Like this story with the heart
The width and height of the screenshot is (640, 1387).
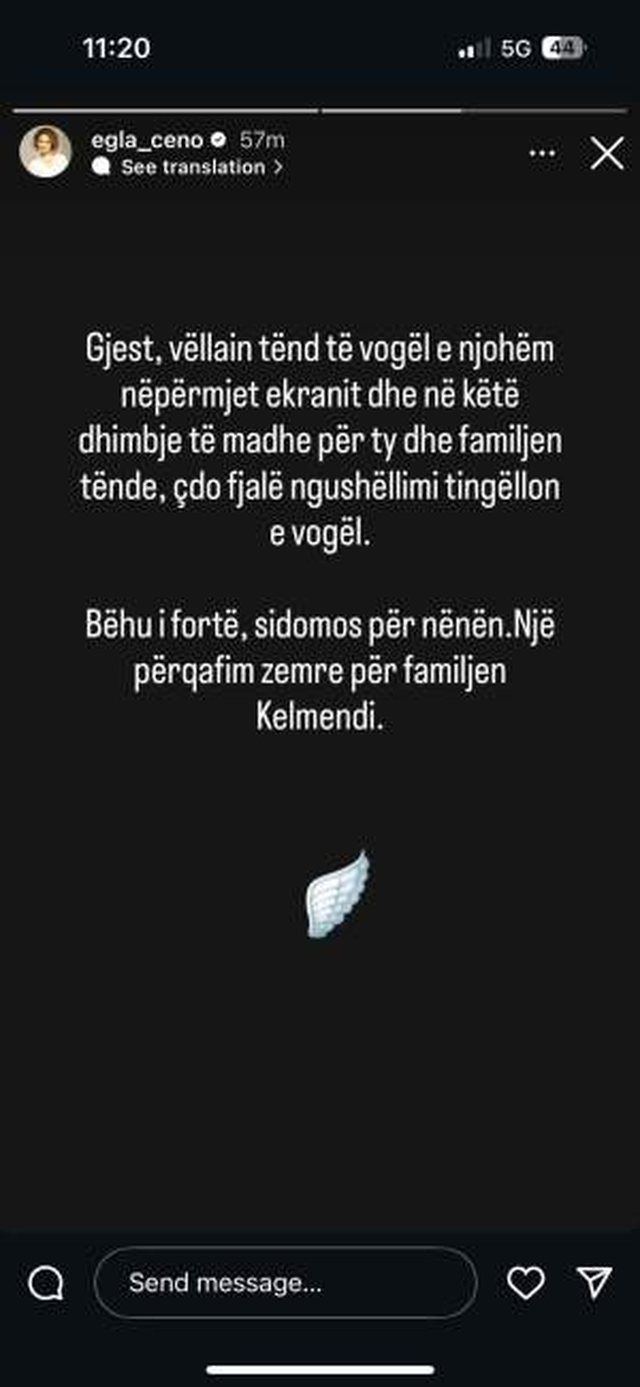click(x=526, y=1283)
